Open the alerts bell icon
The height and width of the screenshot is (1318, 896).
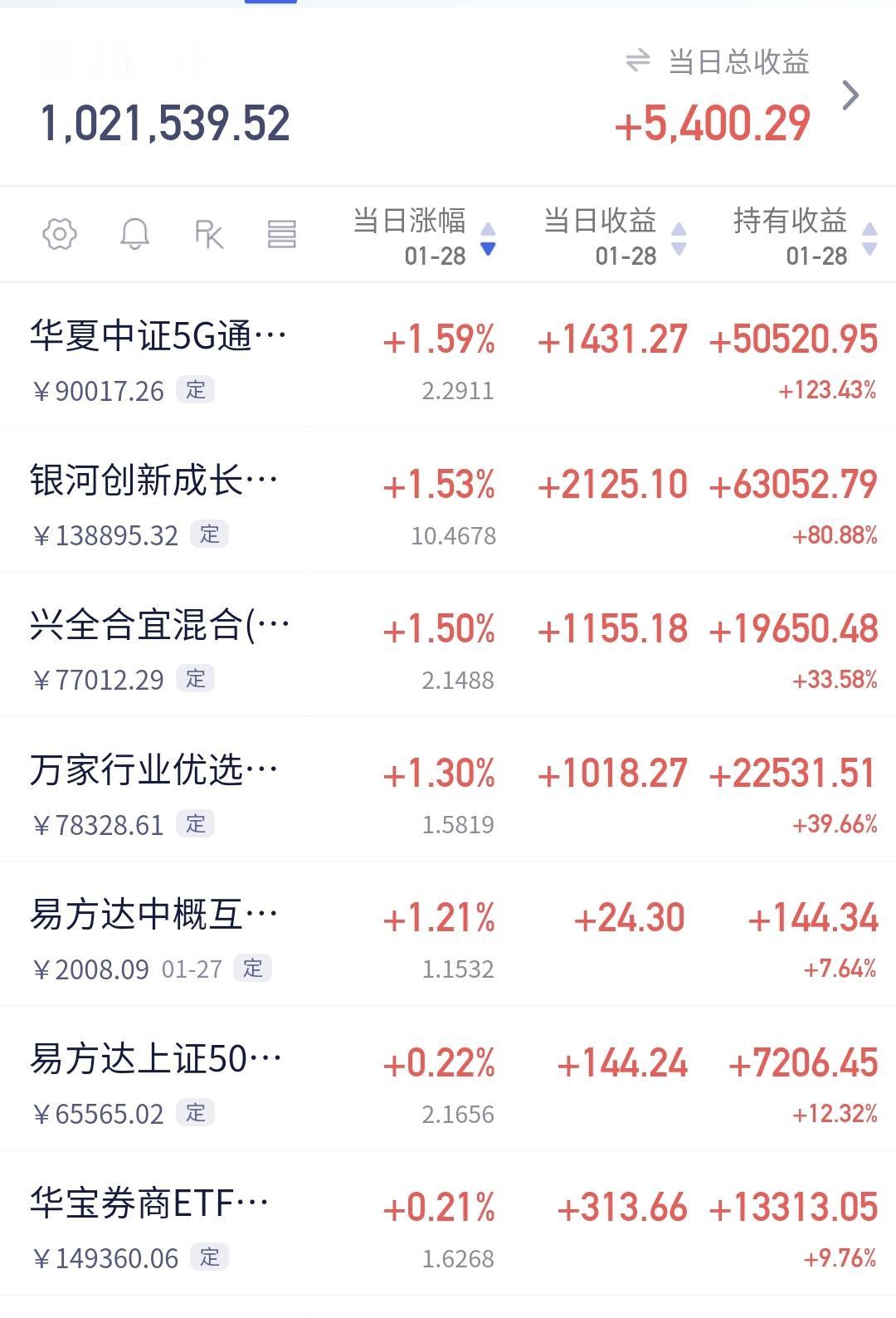pos(134,234)
